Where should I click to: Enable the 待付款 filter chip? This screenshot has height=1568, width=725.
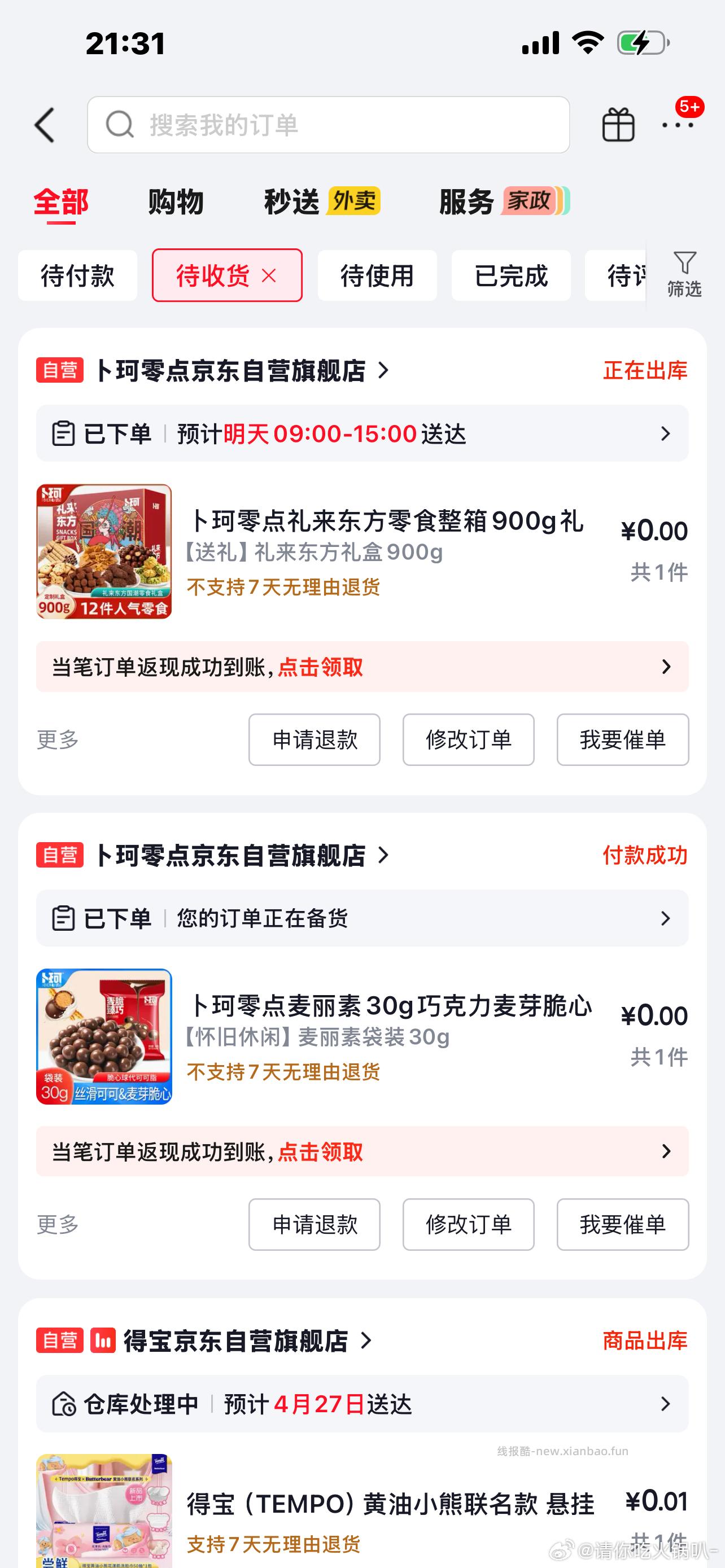tap(78, 275)
